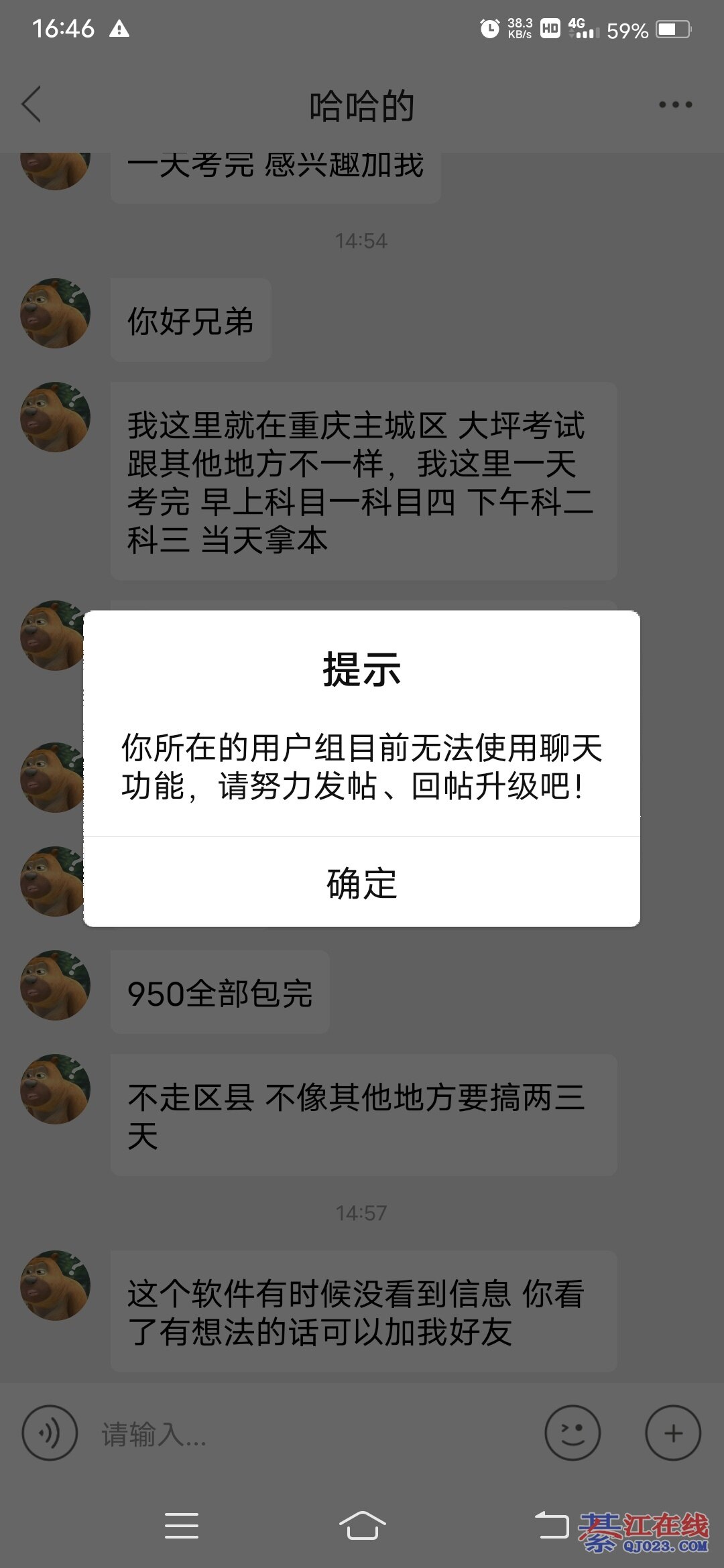The height and width of the screenshot is (1568, 724).
Task: Open the three-dot more options menu
Action: coord(674,105)
